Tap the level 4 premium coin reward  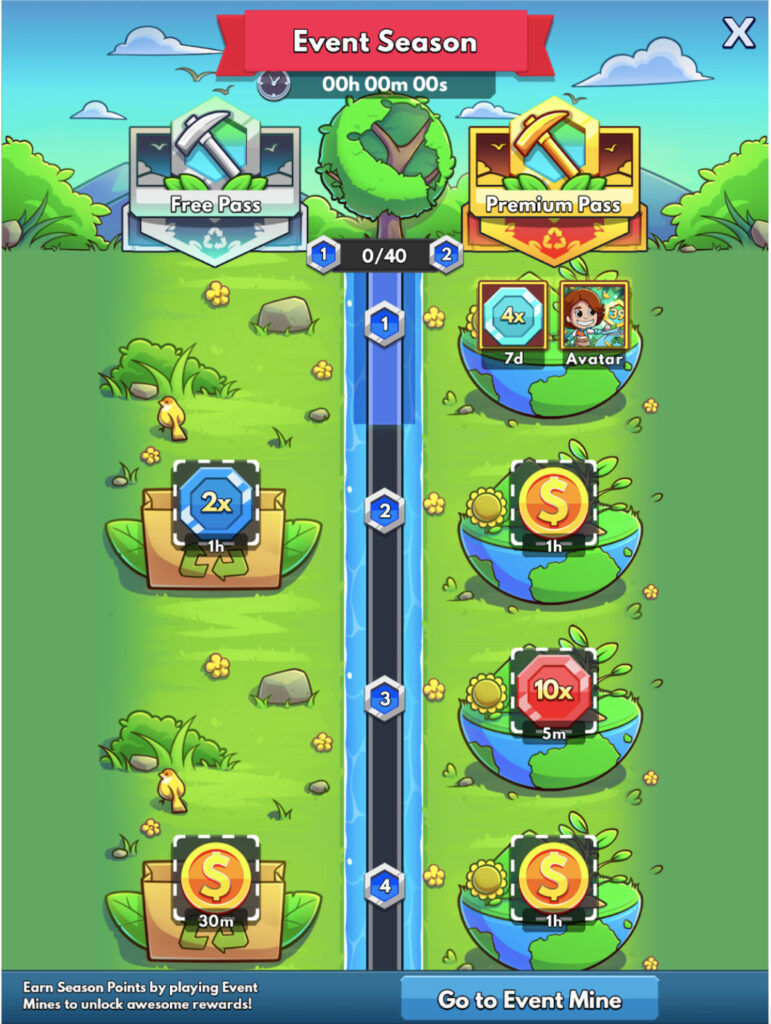pos(553,880)
